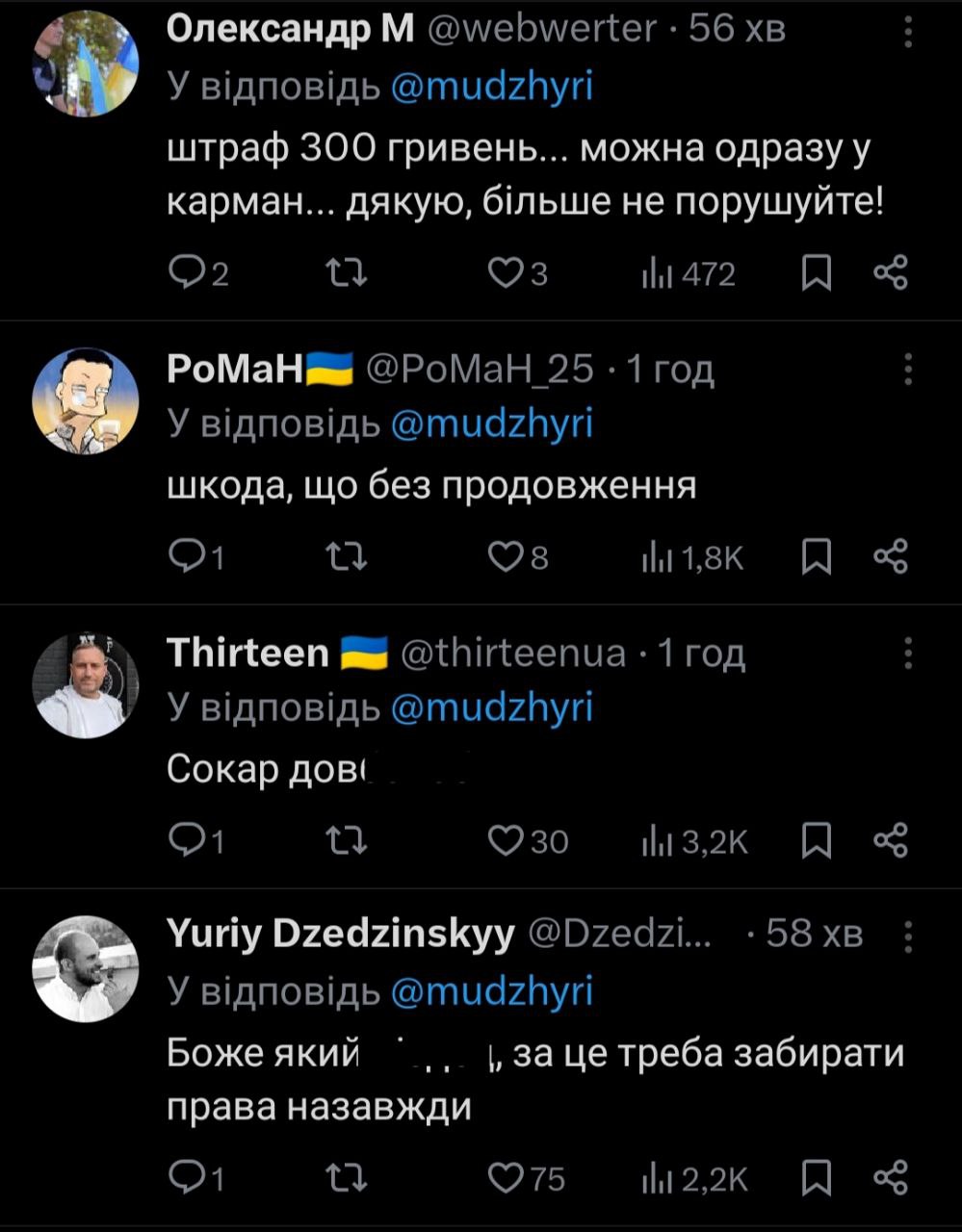Reply to Thirteen's comment
The height and width of the screenshot is (1232, 962).
184,841
